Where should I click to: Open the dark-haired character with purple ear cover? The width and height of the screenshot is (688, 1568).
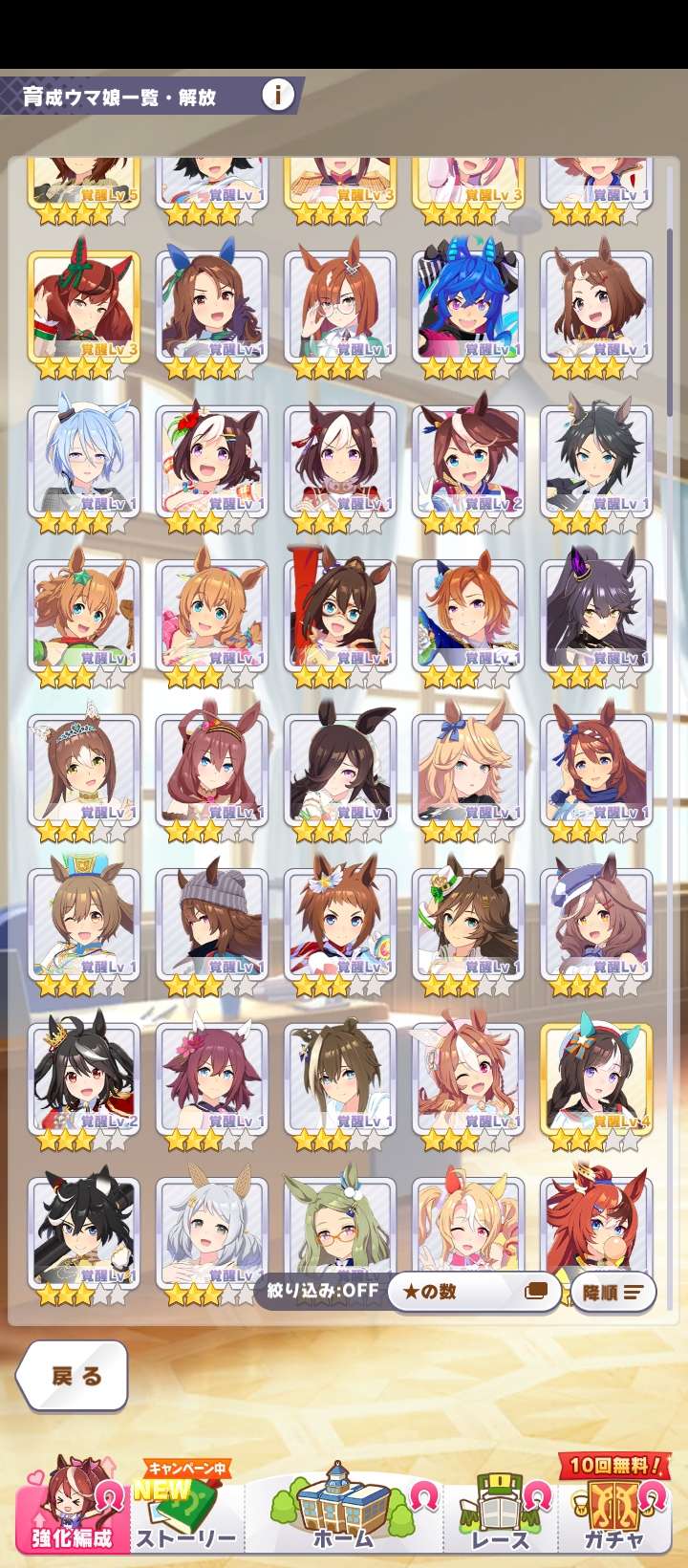[596, 615]
